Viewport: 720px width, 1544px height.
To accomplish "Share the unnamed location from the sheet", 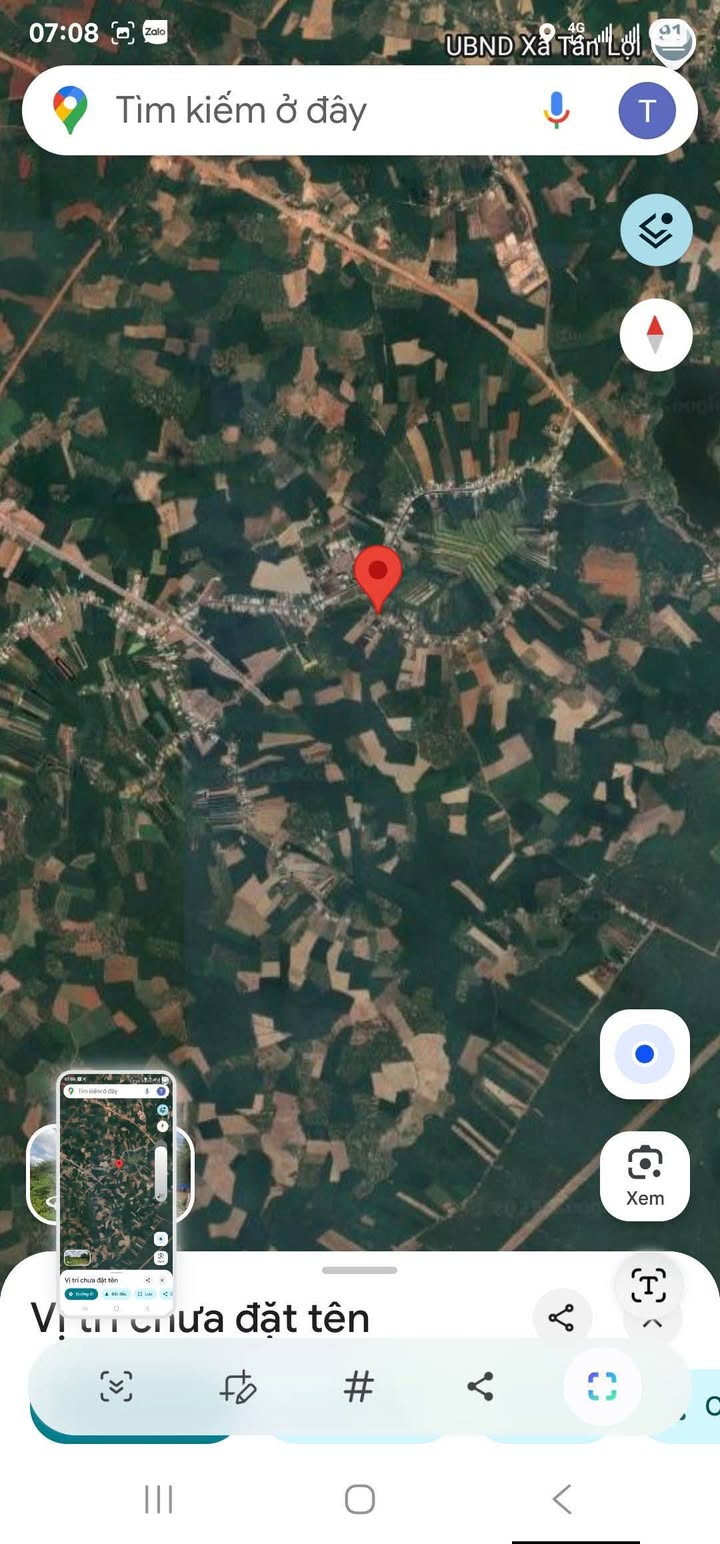I will click(562, 1318).
